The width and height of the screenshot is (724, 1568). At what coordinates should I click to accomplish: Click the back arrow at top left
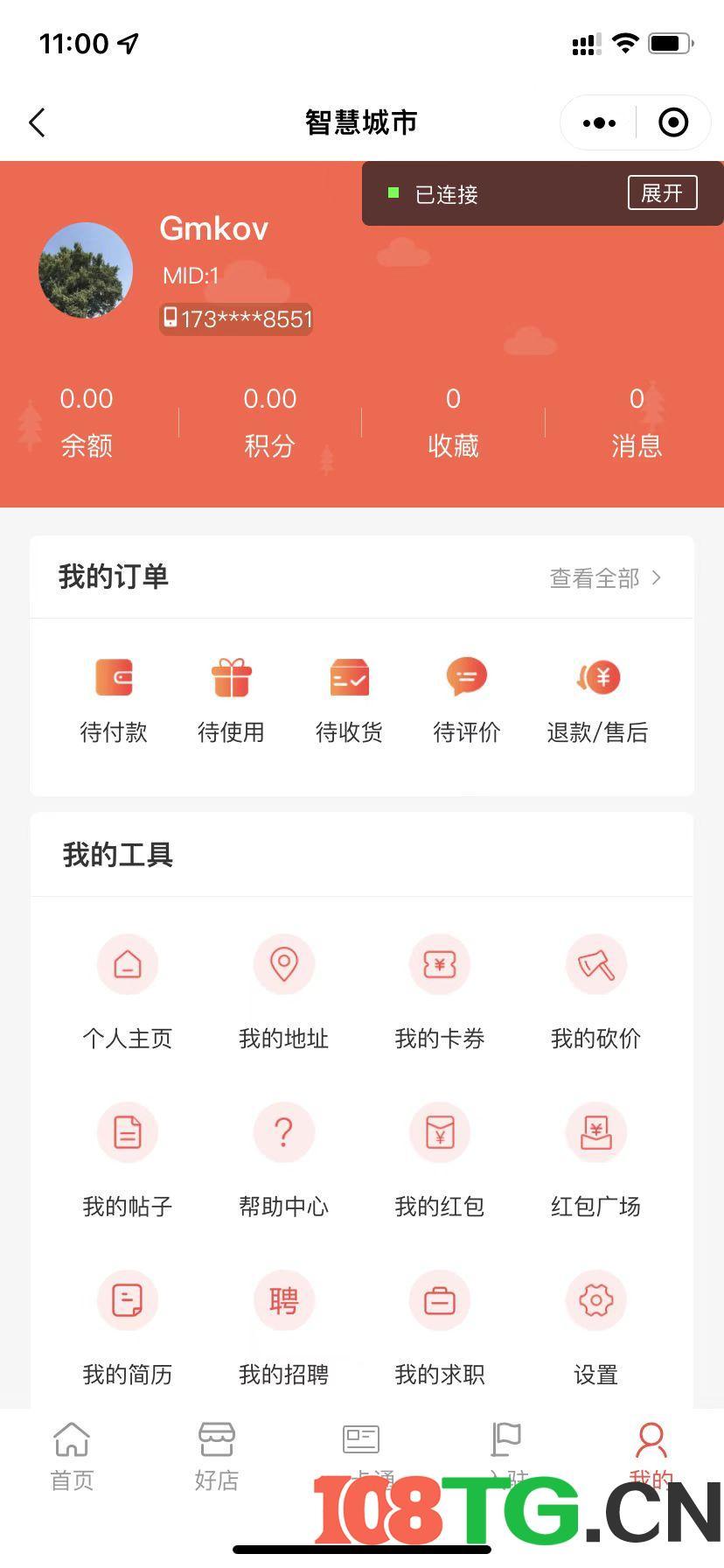(x=37, y=122)
